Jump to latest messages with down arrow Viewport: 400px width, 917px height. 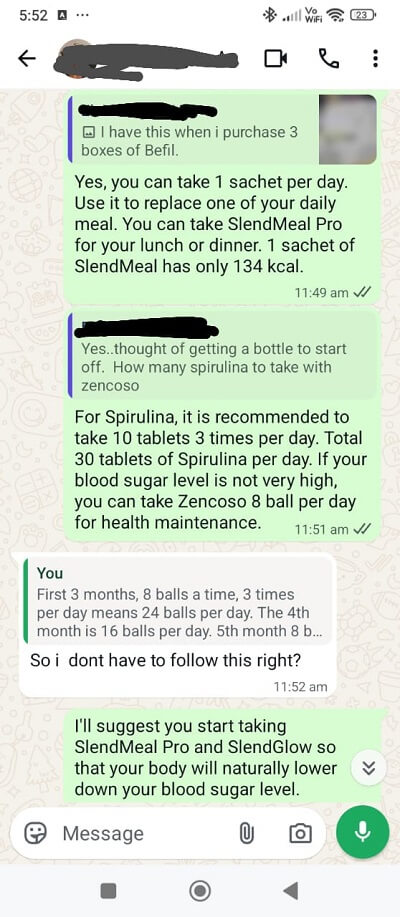coord(368,768)
